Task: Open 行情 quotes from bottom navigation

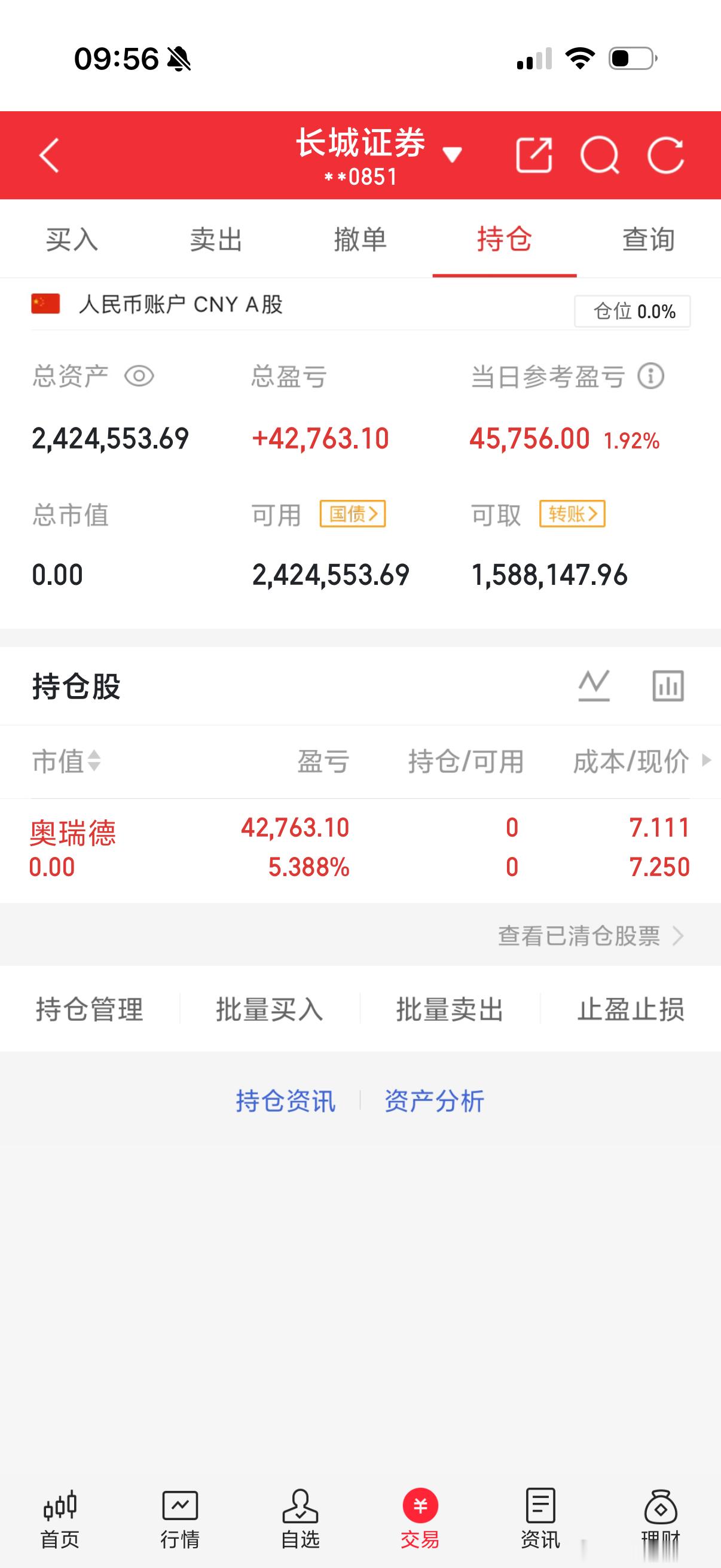Action: [180, 1515]
